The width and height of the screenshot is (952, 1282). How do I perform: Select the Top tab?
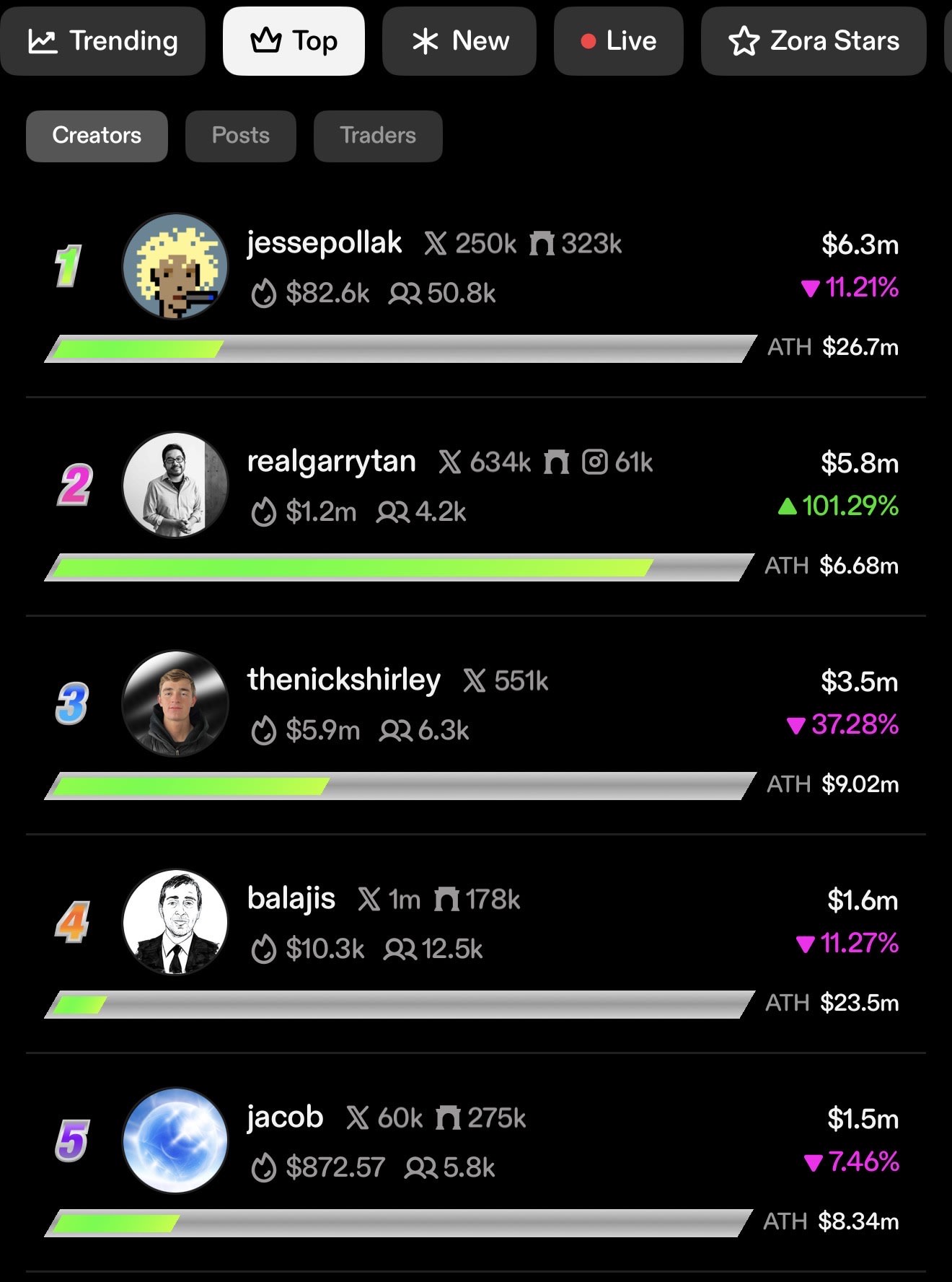coord(294,41)
